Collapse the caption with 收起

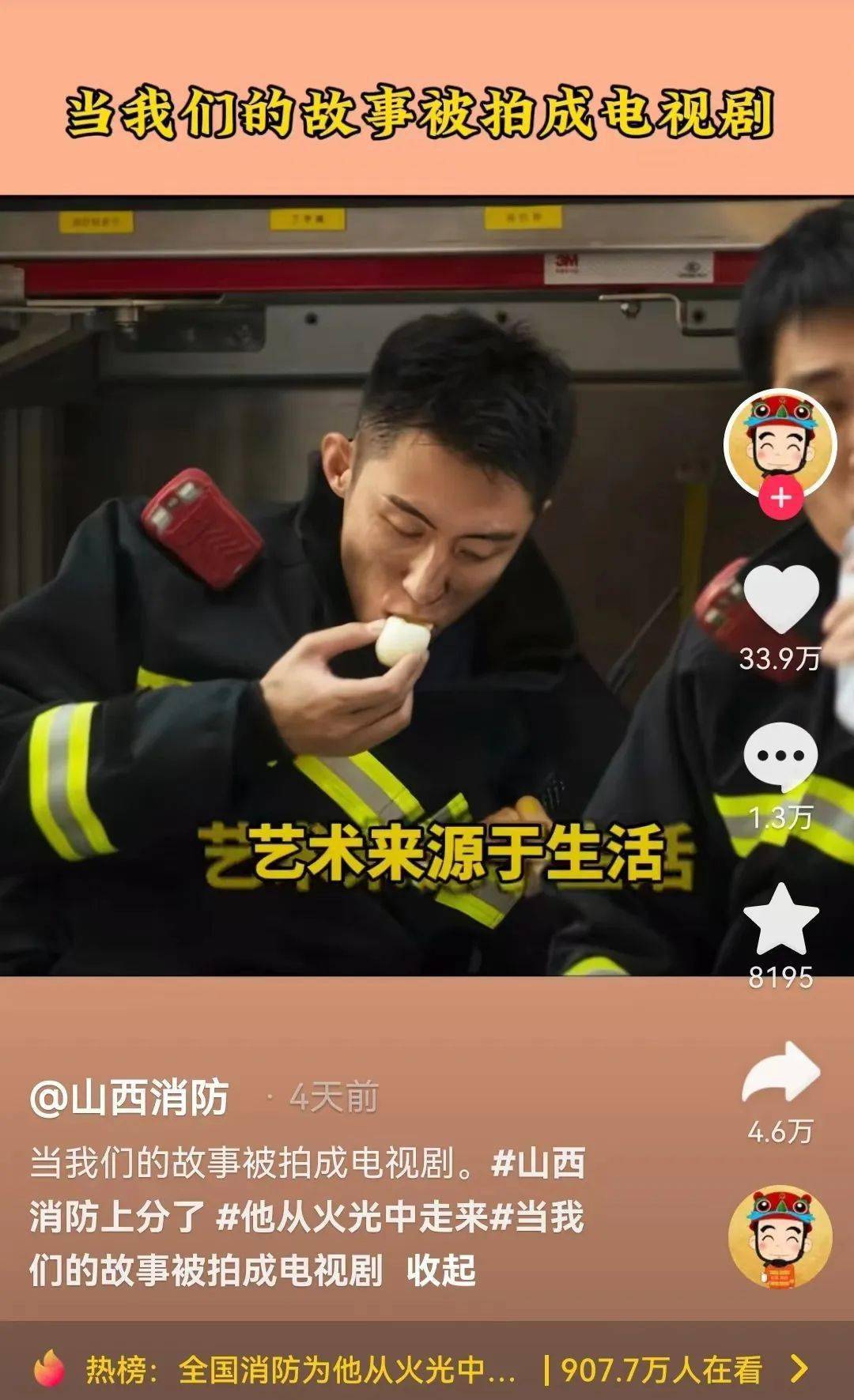click(441, 1270)
